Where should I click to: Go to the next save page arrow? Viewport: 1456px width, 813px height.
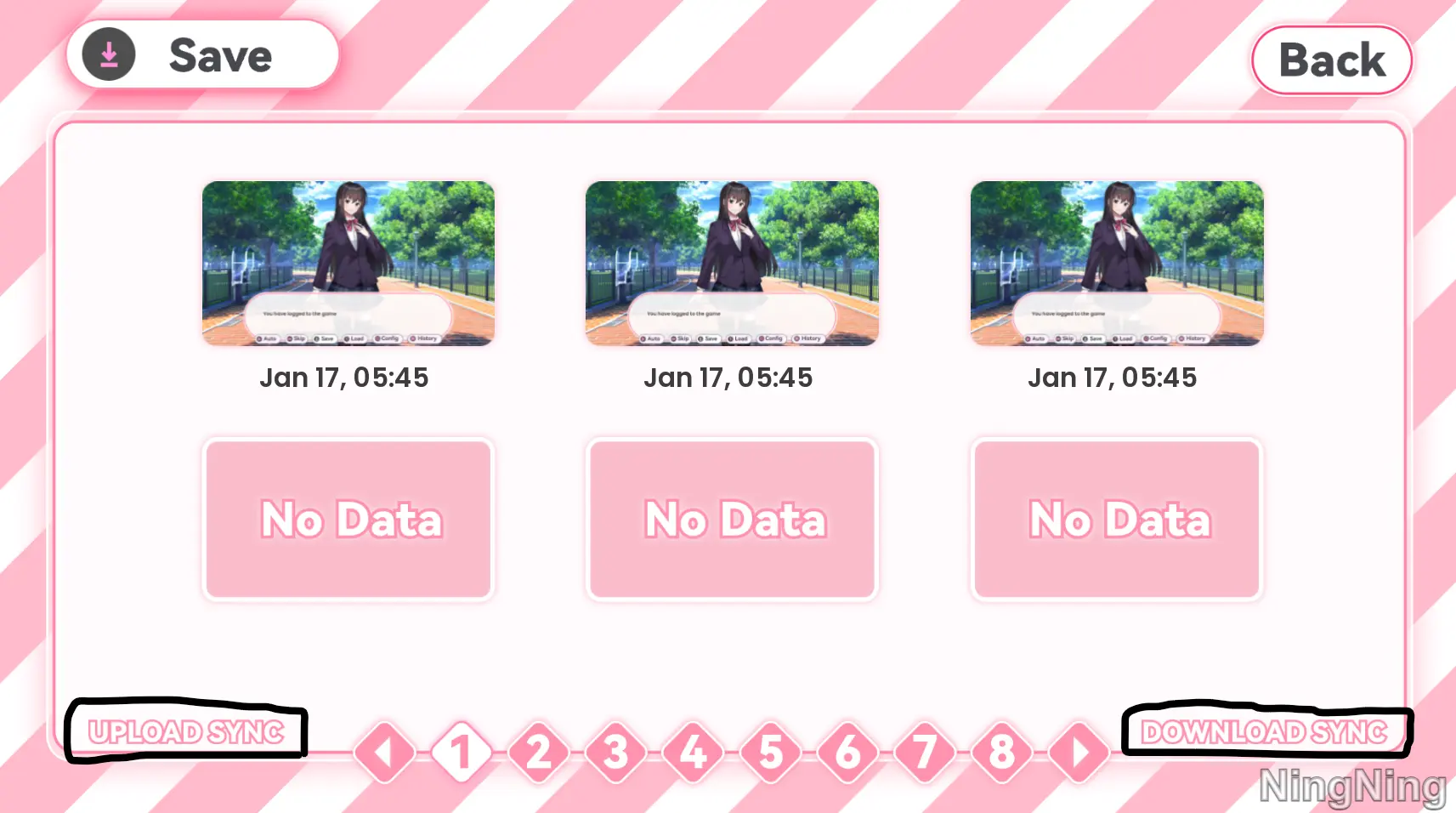point(1079,753)
